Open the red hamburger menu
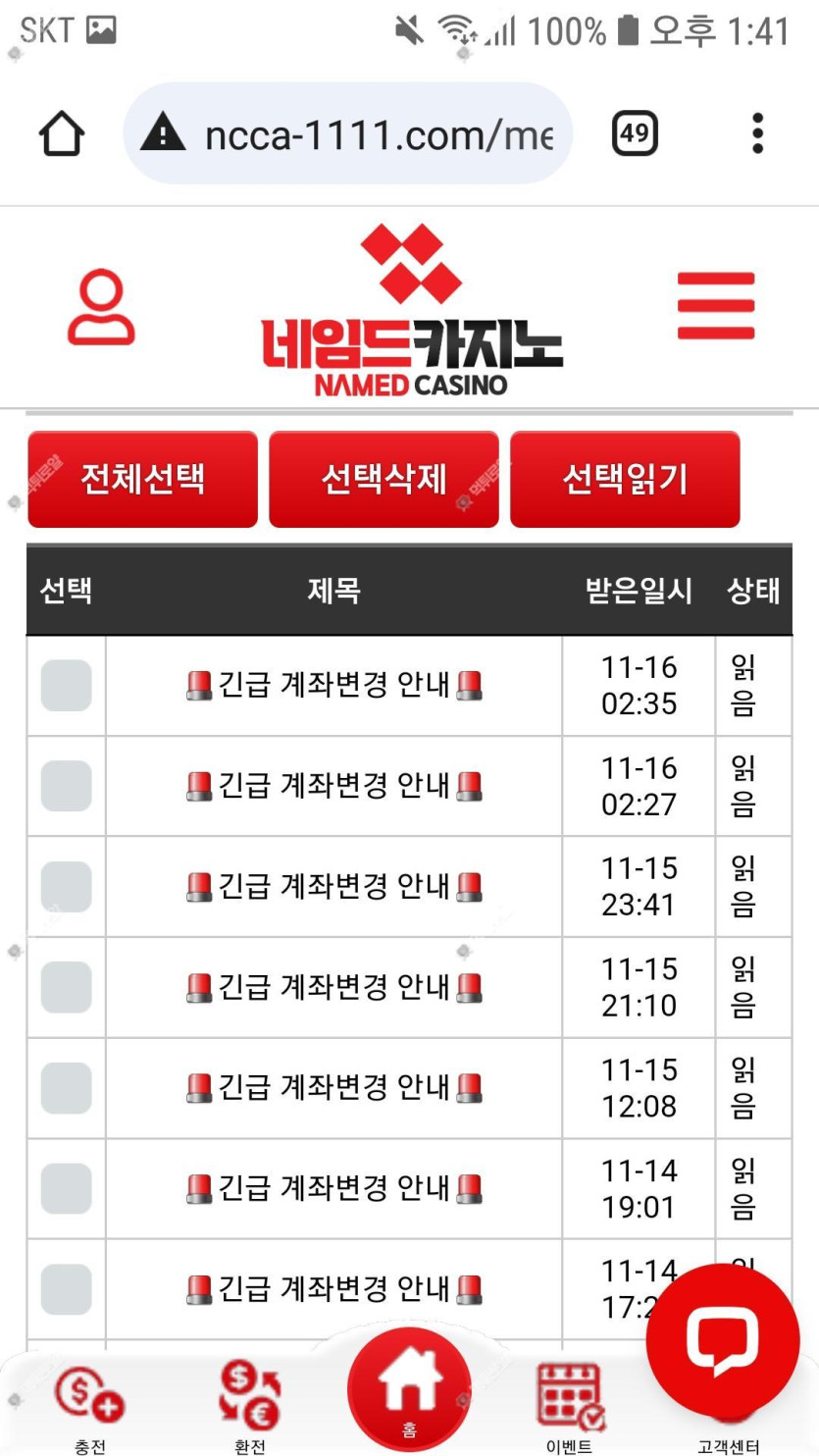Screen dimensions: 819x1456 [x=716, y=306]
